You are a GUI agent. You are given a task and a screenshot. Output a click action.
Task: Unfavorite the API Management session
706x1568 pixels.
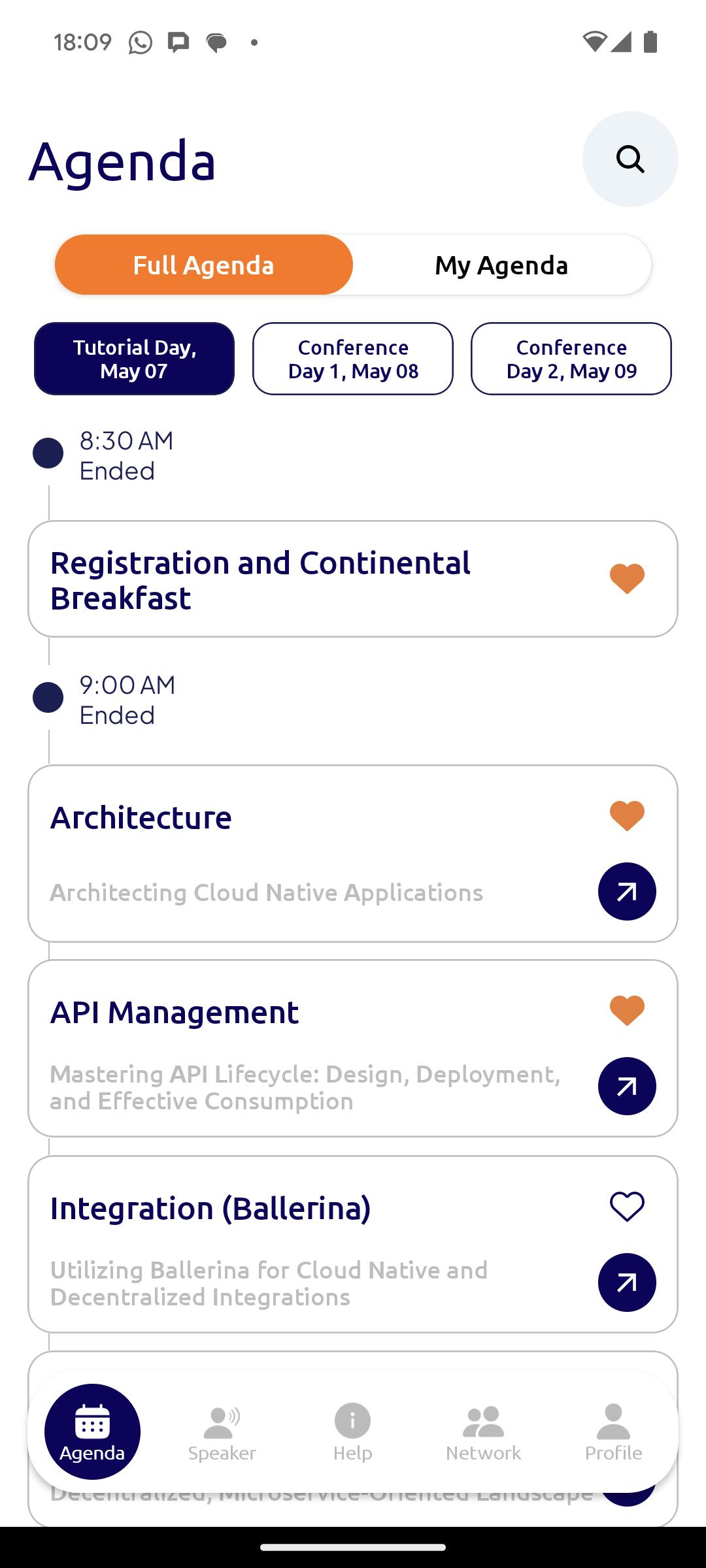[627, 1011]
